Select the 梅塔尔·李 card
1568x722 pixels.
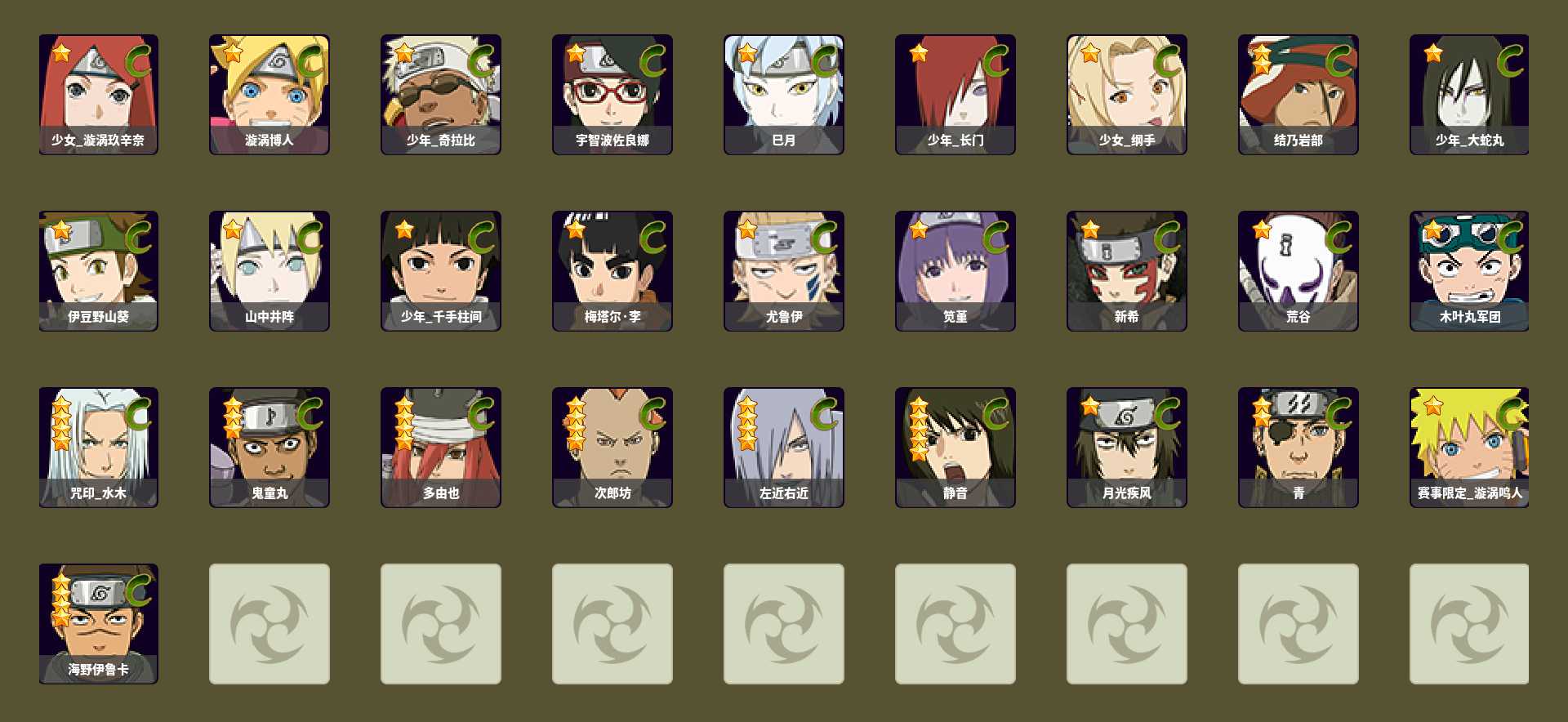coord(612,270)
